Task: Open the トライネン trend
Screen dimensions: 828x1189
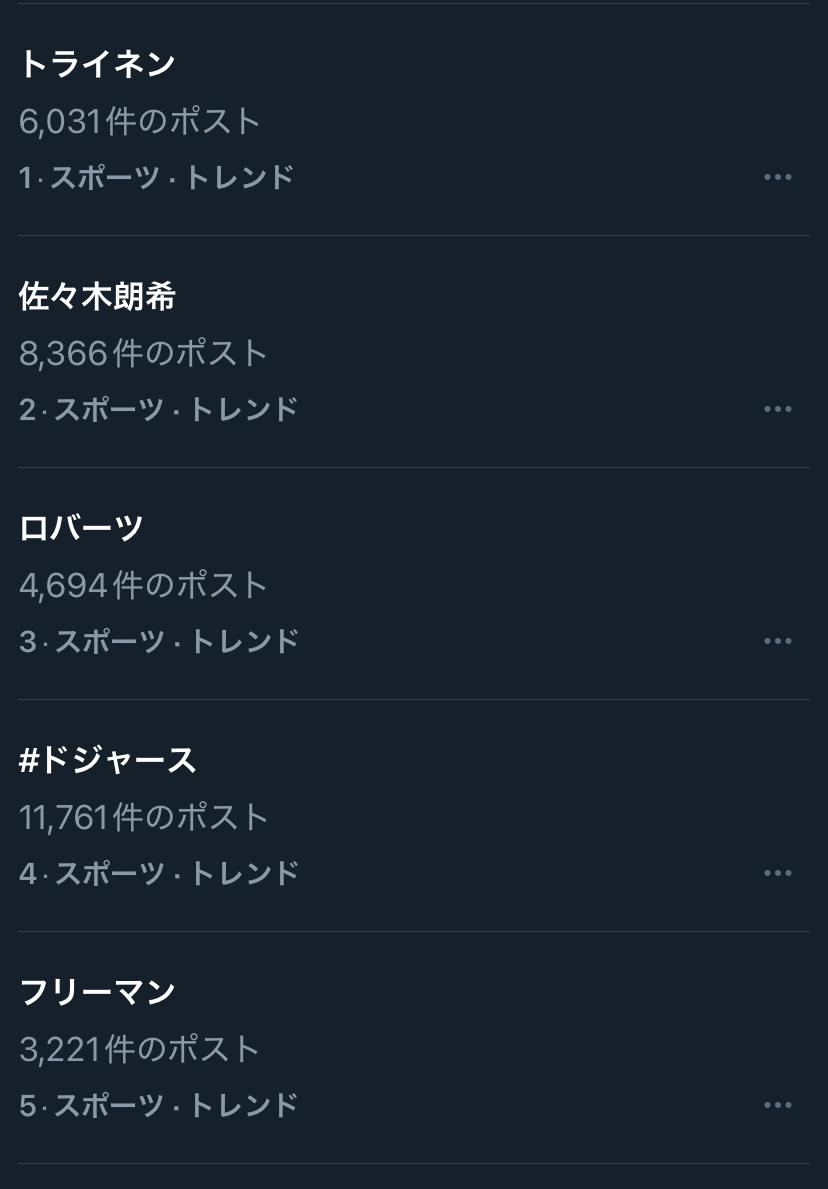Action: click(97, 64)
